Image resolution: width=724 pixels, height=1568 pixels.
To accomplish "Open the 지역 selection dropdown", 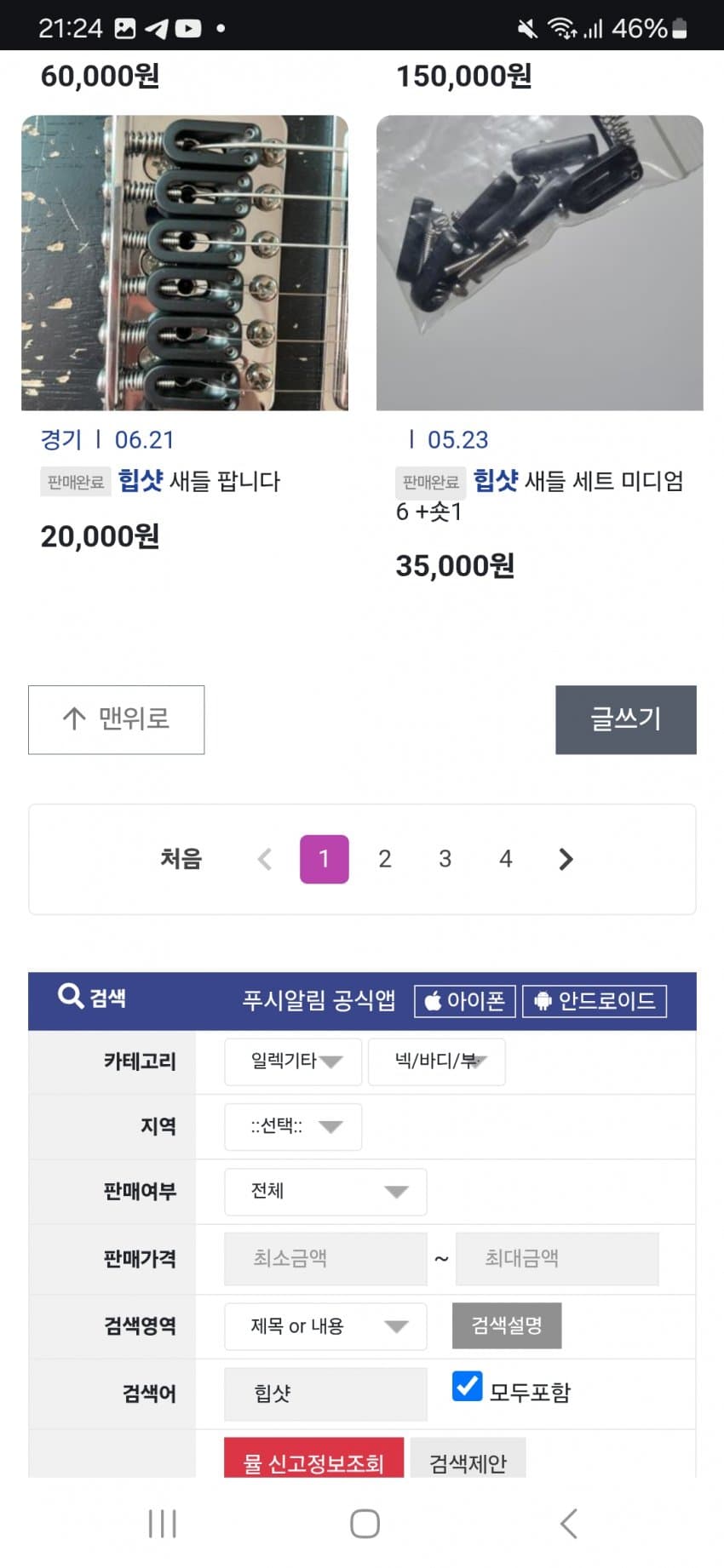I will (293, 1127).
